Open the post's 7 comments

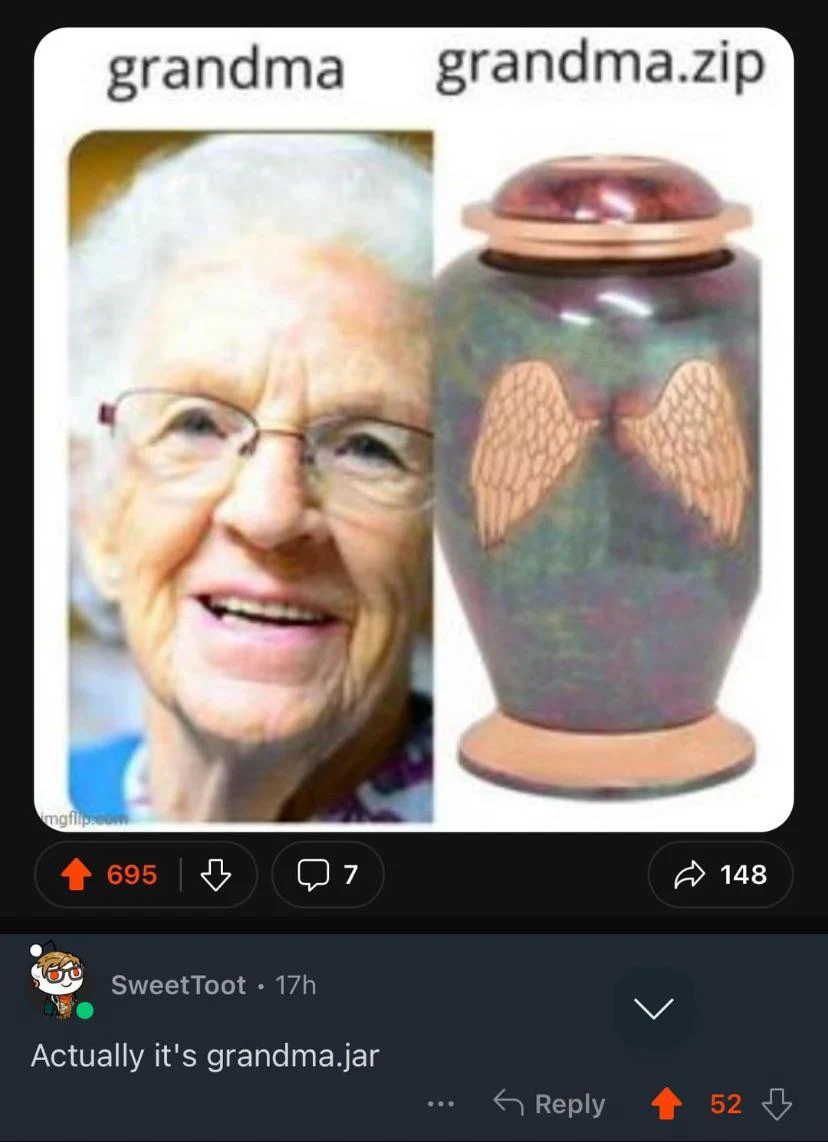327,875
